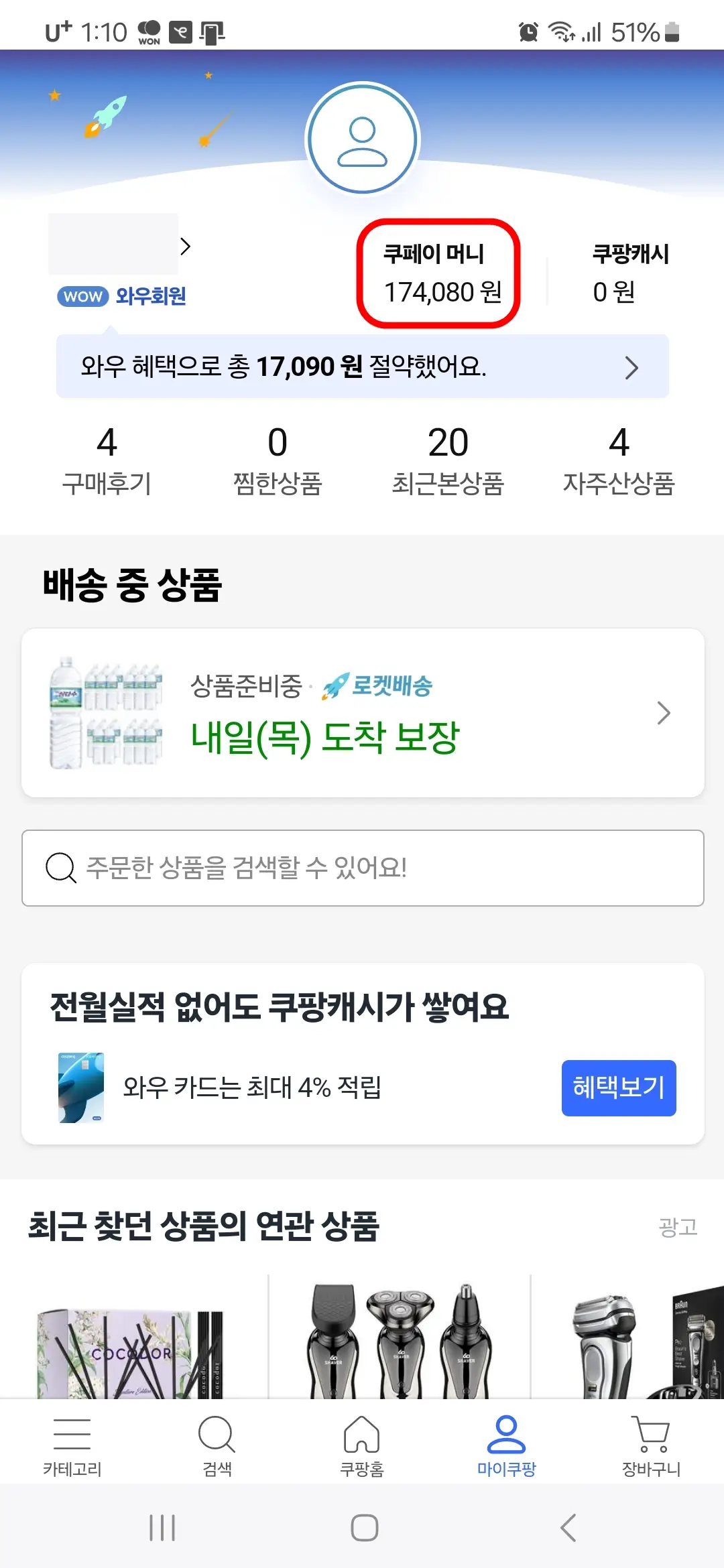This screenshot has width=724, height=1568.
Task: Expand the 배송 중 상품 delivery detail chevron
Action: tap(664, 712)
